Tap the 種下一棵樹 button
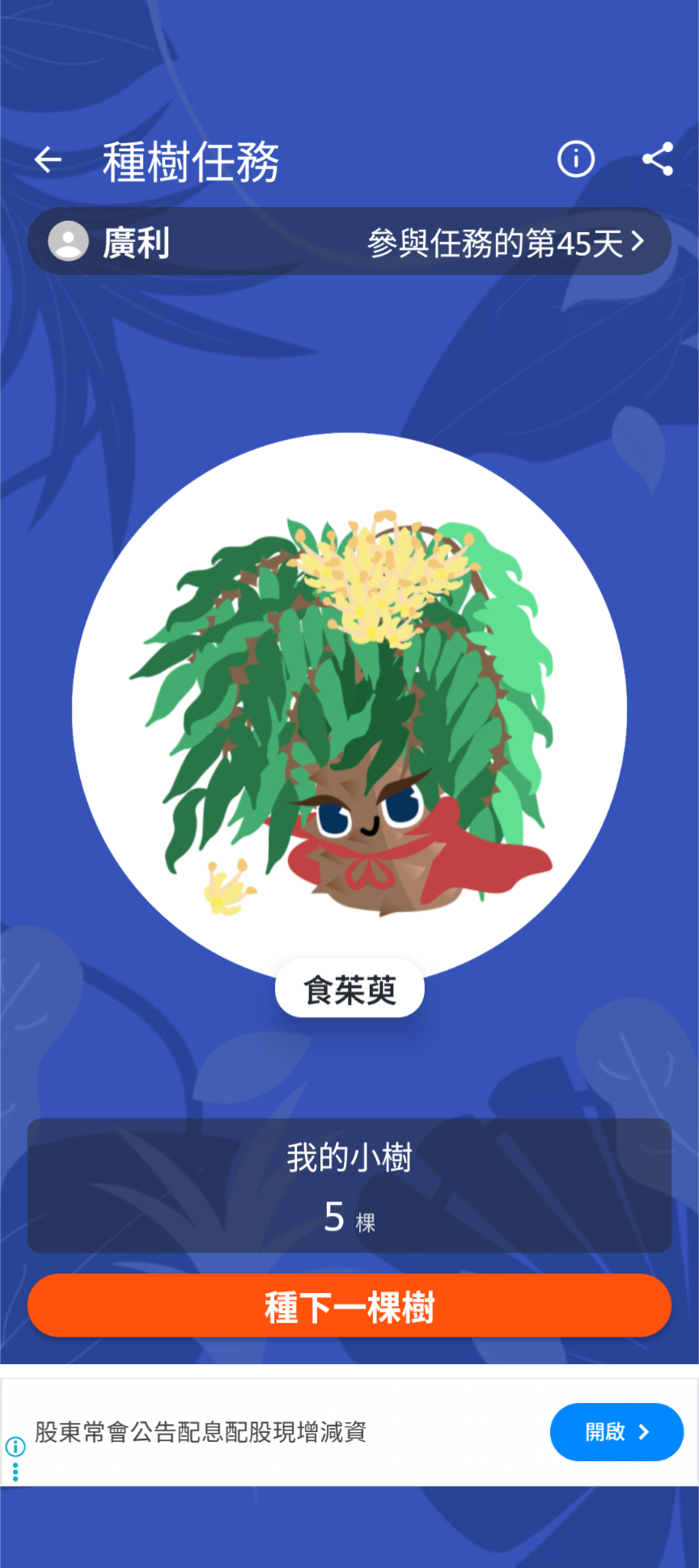 (x=349, y=1306)
